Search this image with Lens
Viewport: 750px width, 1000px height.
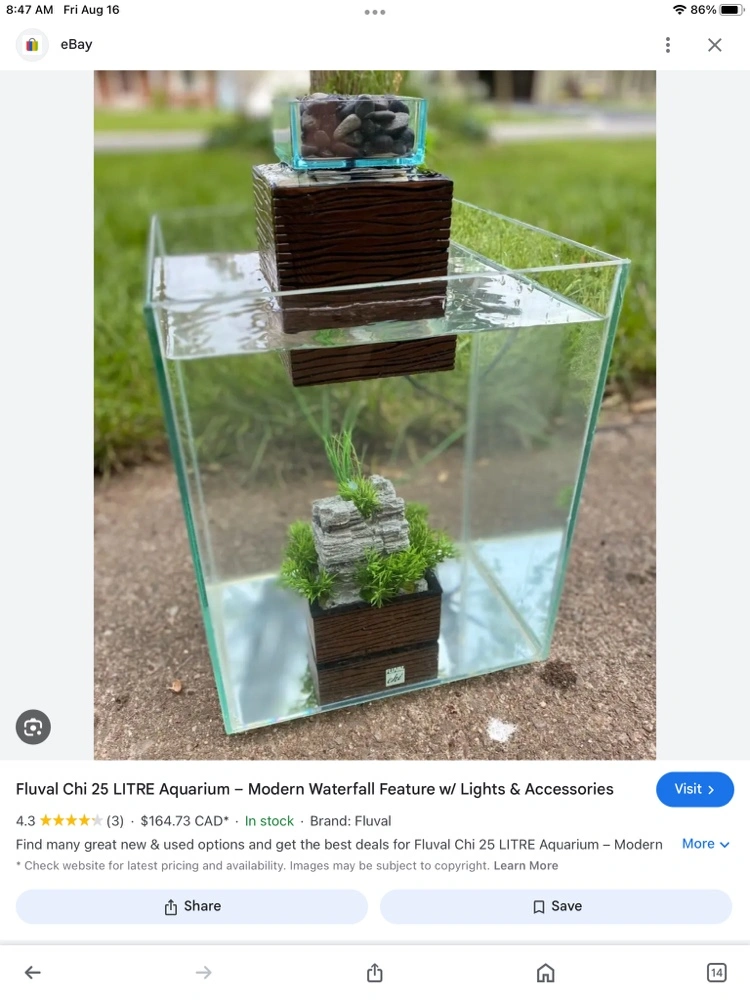(x=33, y=727)
